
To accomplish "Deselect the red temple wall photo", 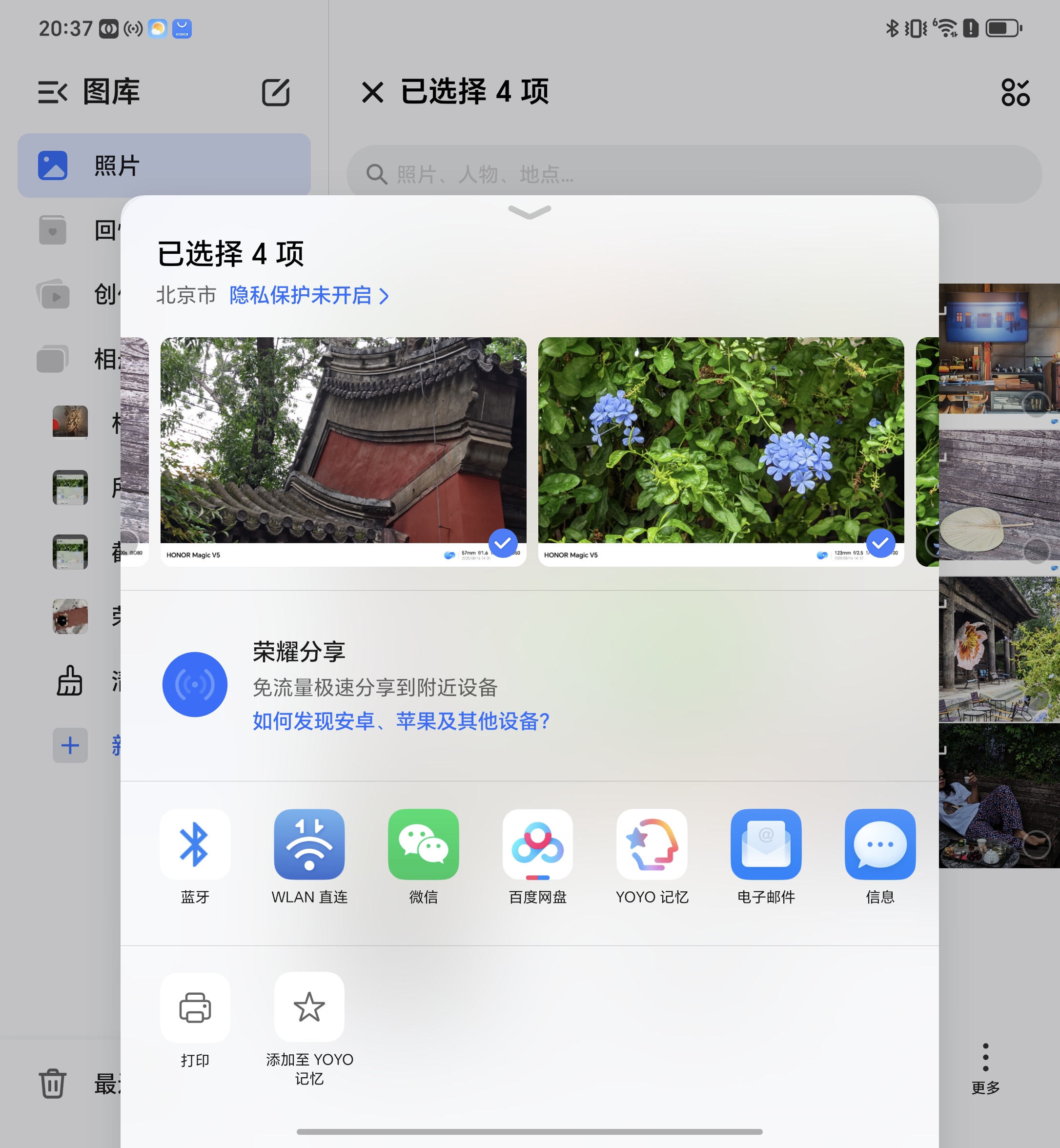I will 503,543.
